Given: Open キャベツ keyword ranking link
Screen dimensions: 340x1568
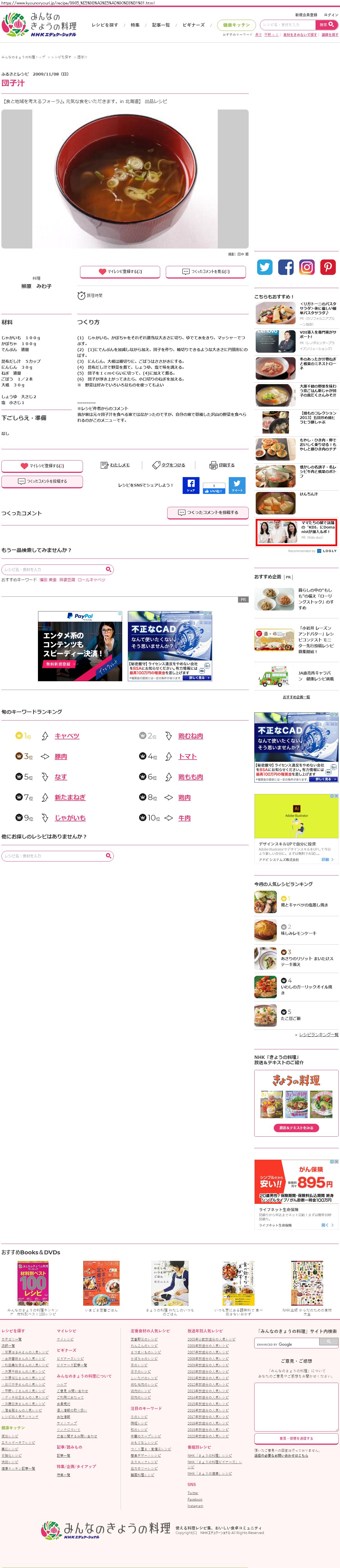Looking at the screenshot, I should pos(67,736).
